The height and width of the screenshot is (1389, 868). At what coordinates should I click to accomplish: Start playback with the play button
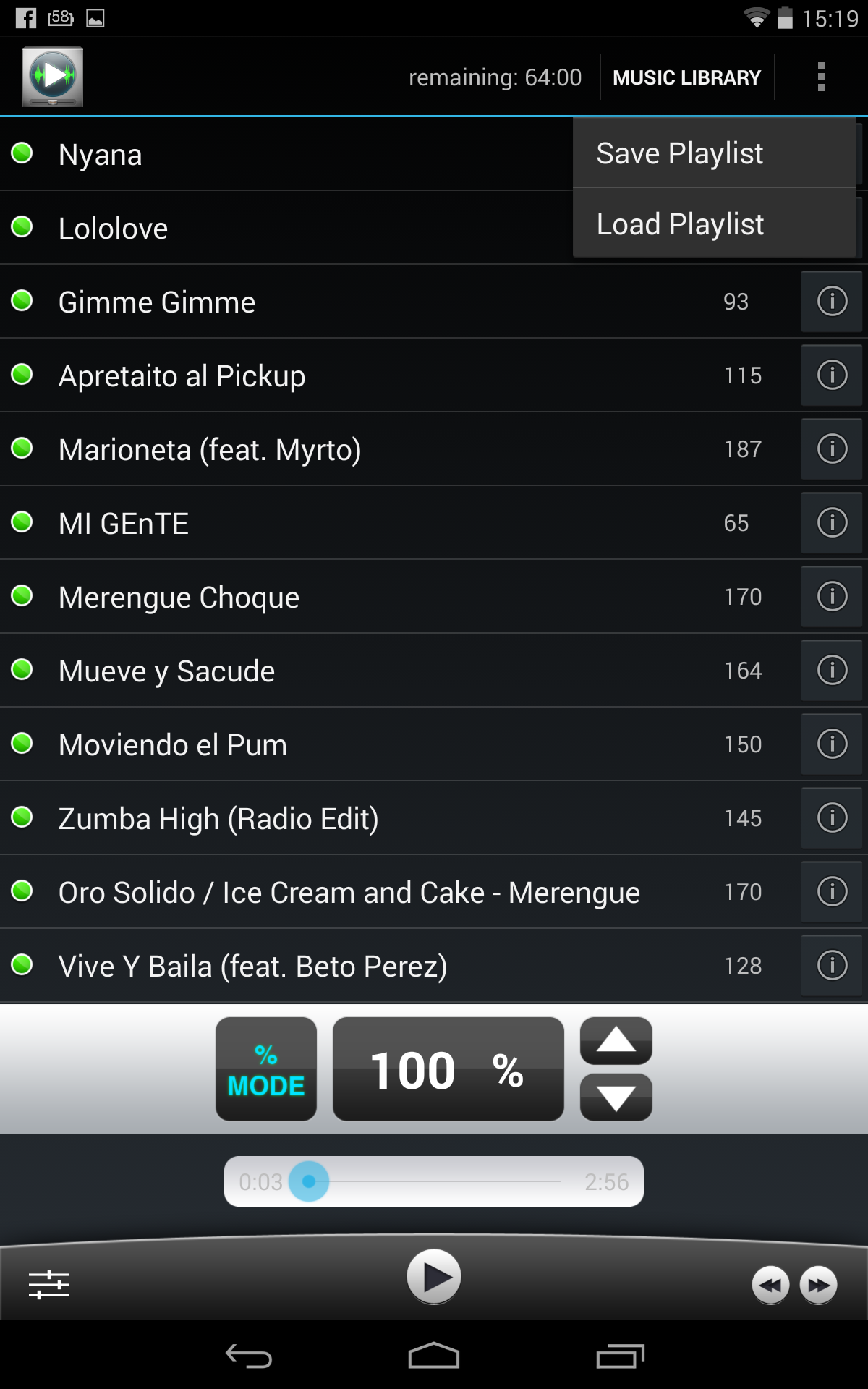(434, 1277)
